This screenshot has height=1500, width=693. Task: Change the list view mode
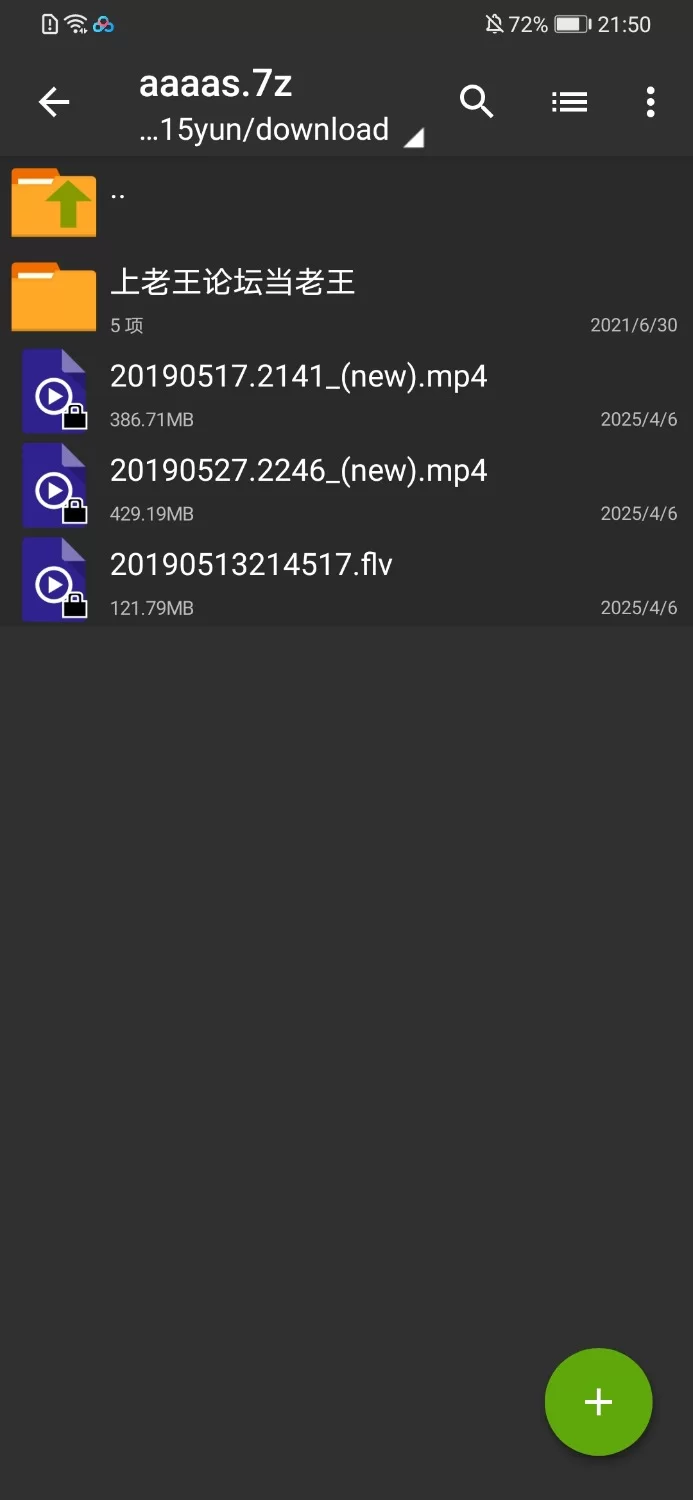569,102
